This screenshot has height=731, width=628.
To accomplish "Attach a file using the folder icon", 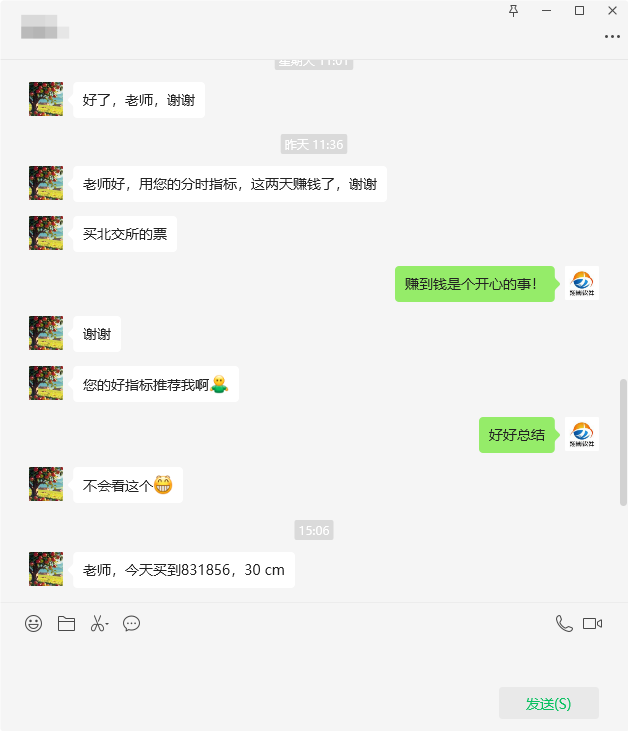I will tap(66, 624).
